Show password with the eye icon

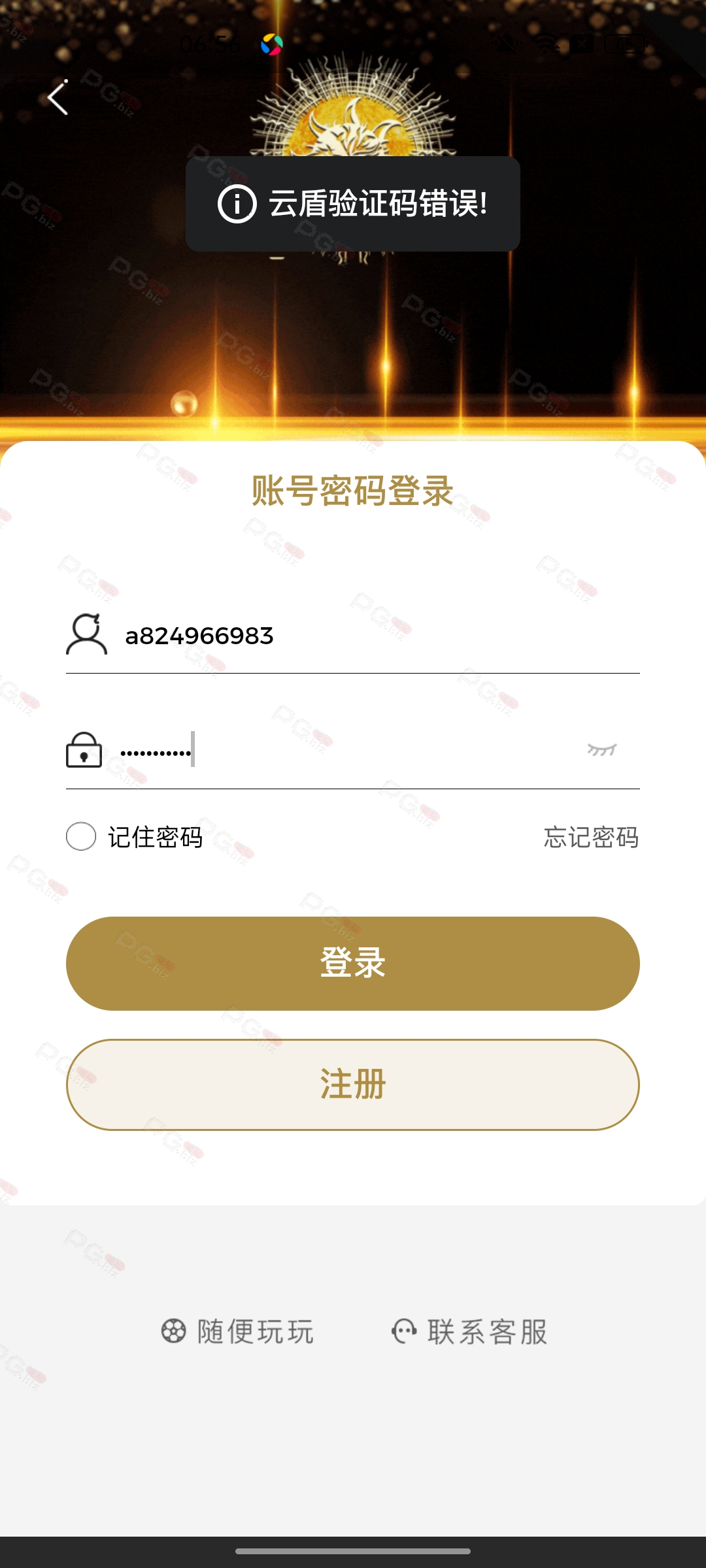(602, 749)
